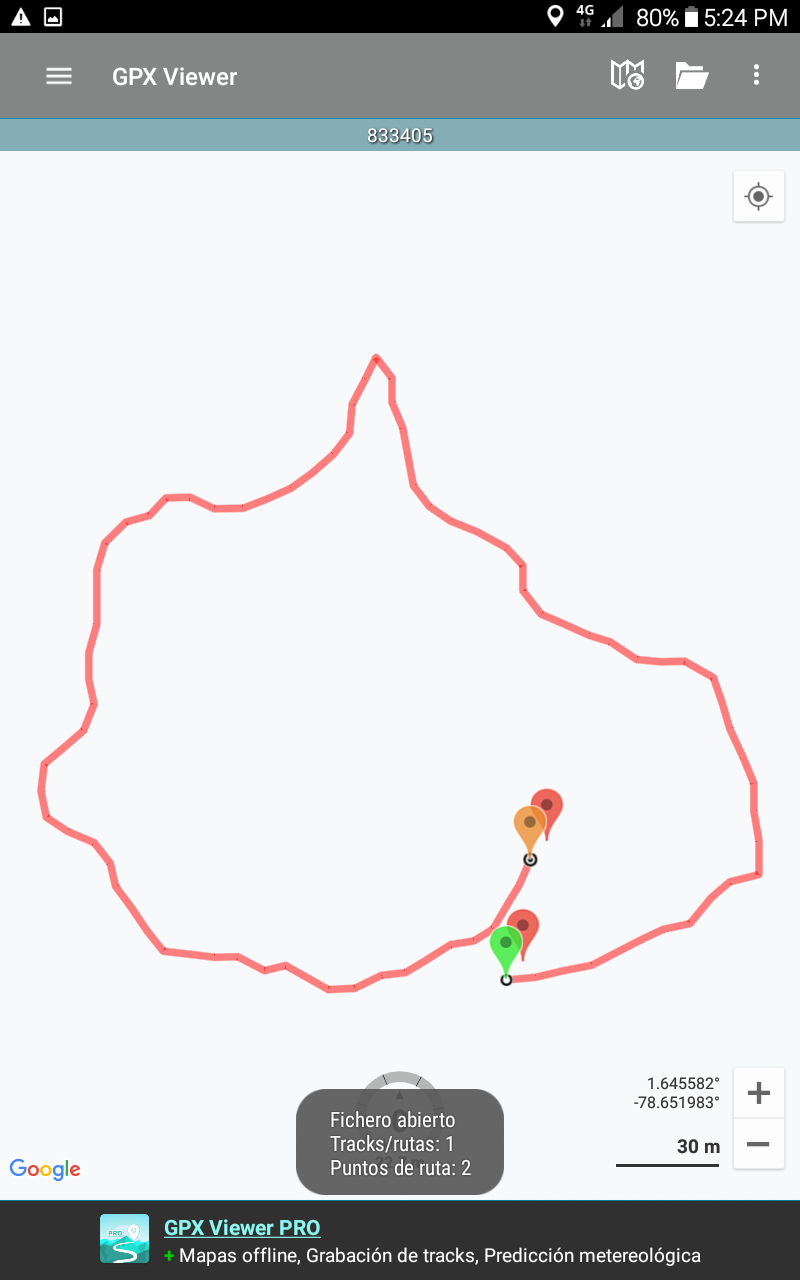The width and height of the screenshot is (800, 1280).
Task: Select the orange waypoint marker
Action: 529,825
